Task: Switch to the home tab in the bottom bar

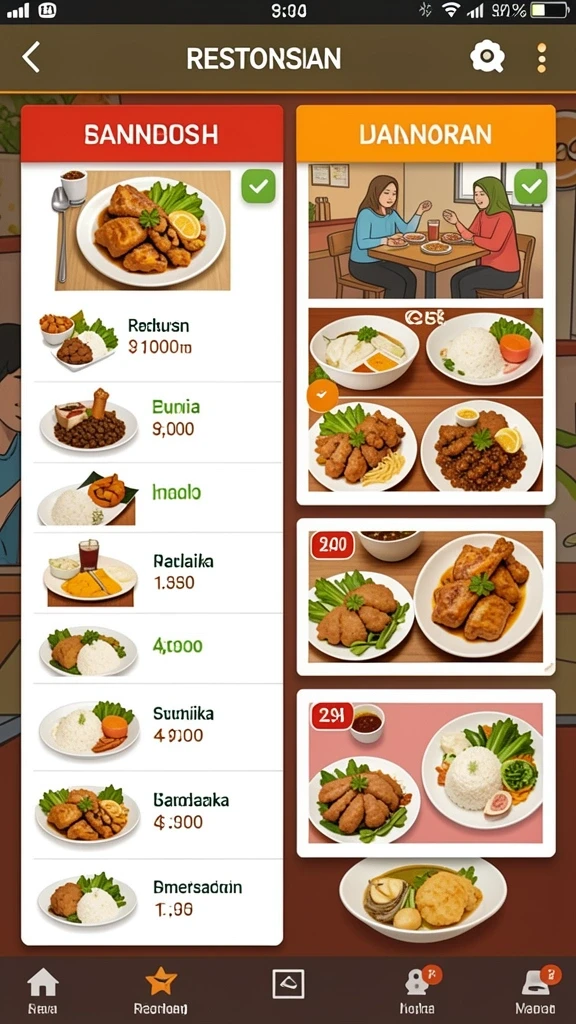Action: [42, 990]
